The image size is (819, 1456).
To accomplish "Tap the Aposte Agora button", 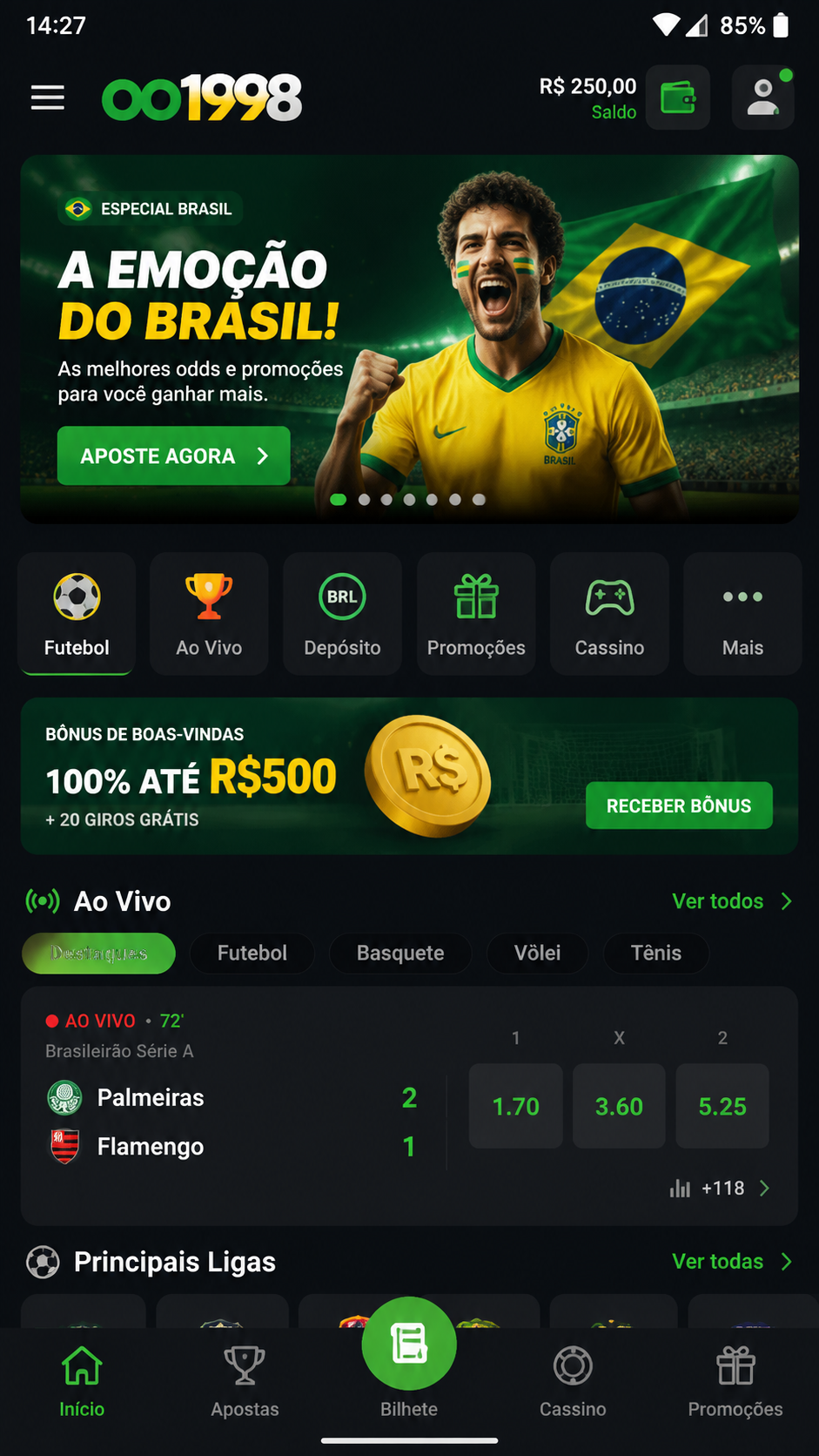I will point(174,455).
